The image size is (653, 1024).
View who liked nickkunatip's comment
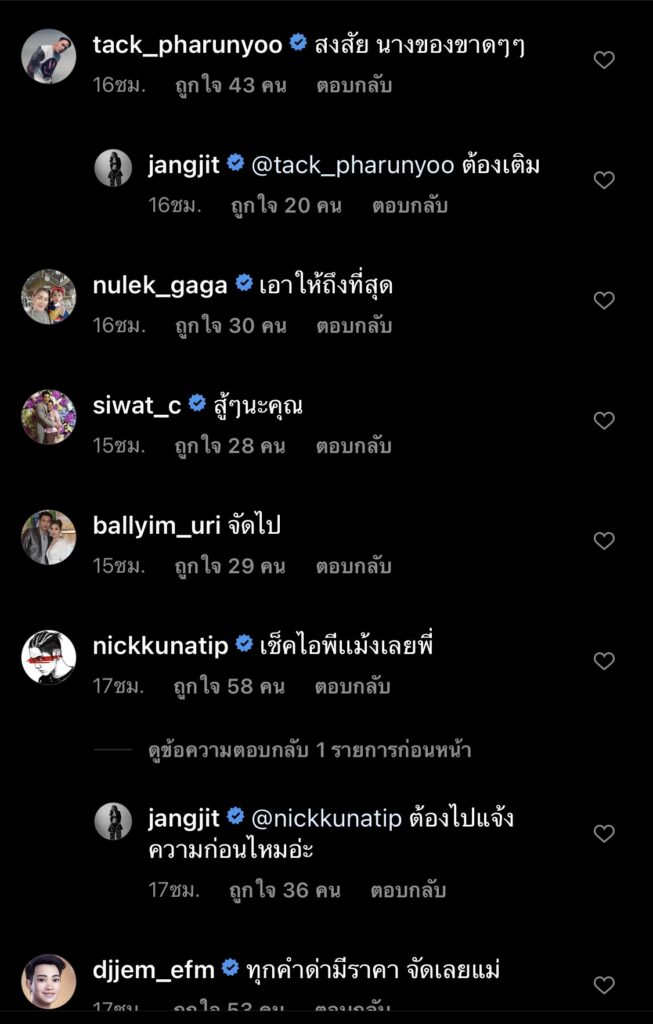tap(229, 687)
